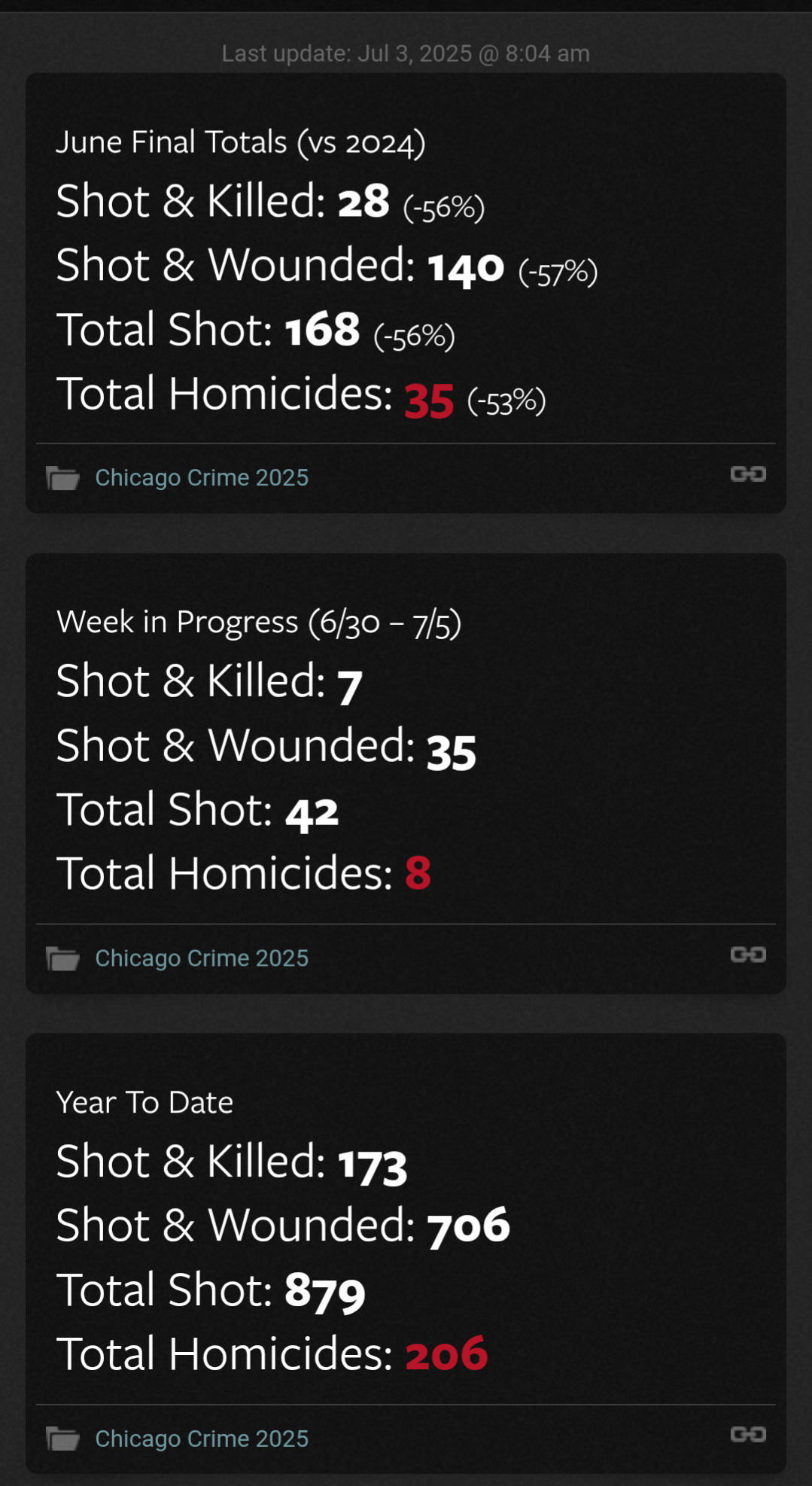The width and height of the screenshot is (812, 1486).
Task: Open Chicago Crime 2025 link under Week in Progress
Action: click(202, 958)
